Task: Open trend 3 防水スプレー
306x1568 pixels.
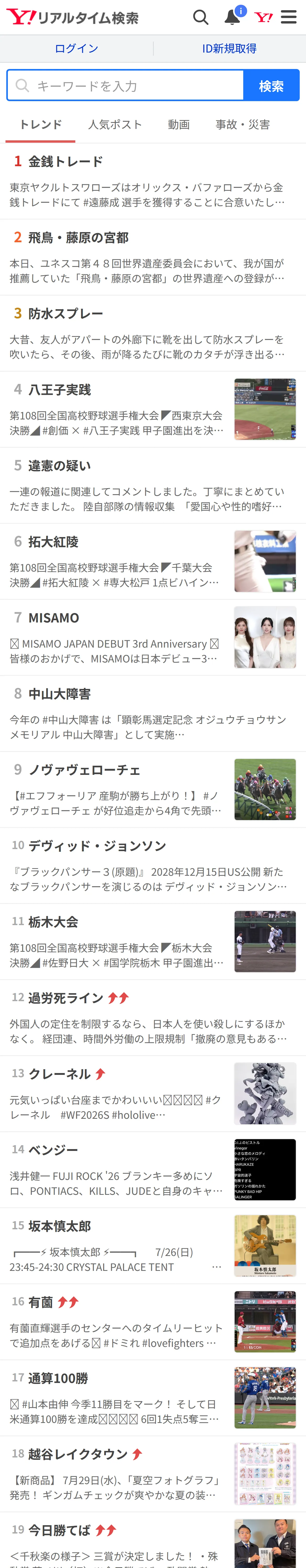Action: point(153,333)
